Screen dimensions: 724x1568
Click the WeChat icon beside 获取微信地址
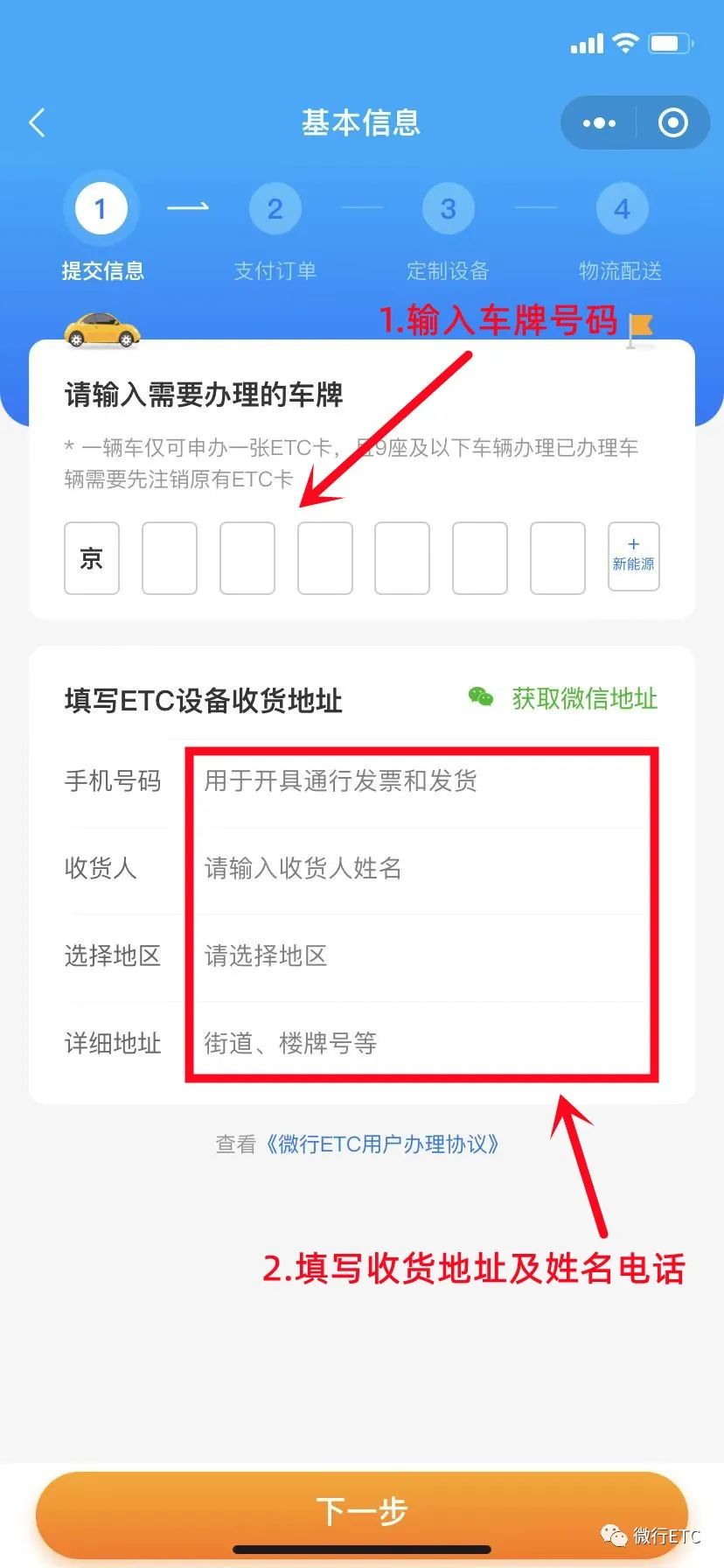(x=482, y=699)
